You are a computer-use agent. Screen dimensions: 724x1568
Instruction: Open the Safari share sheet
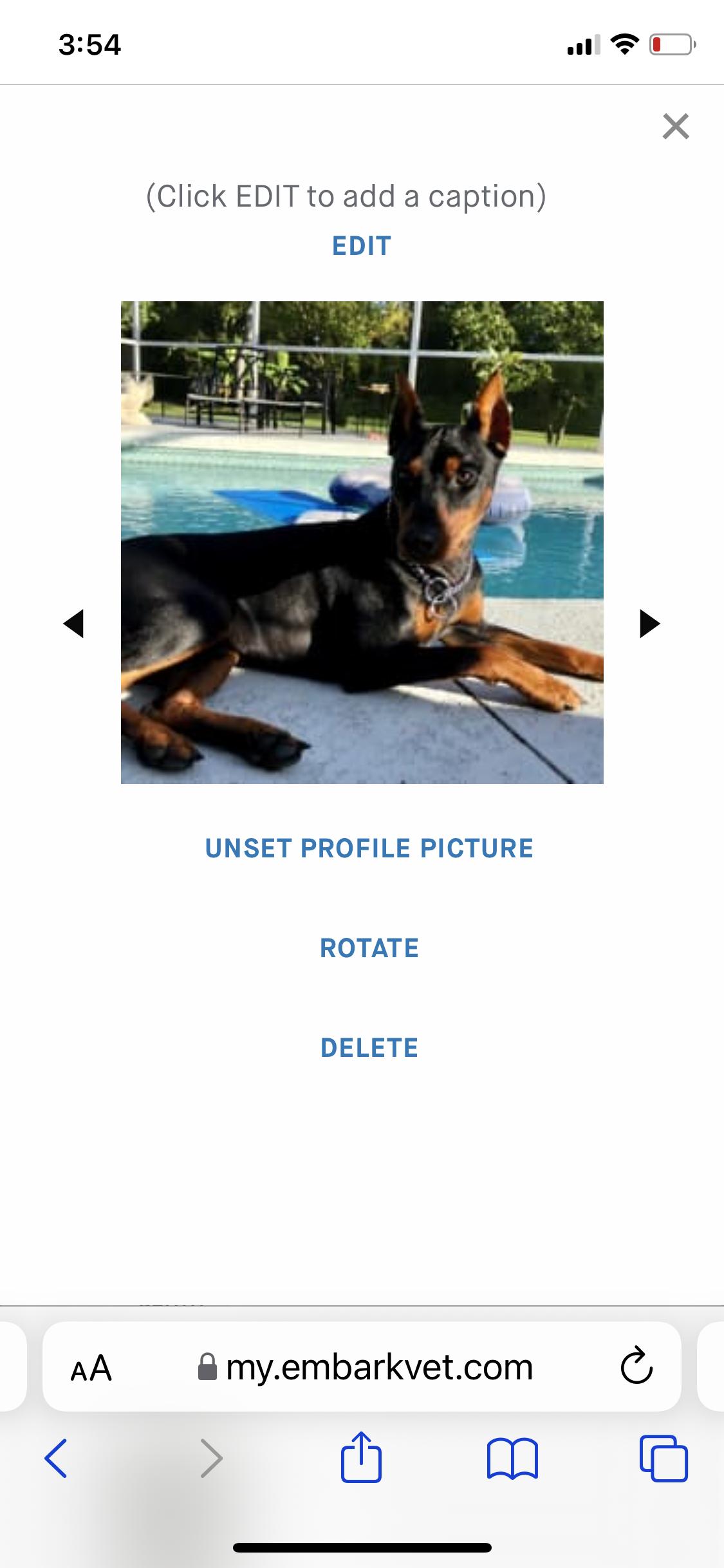tap(361, 1457)
